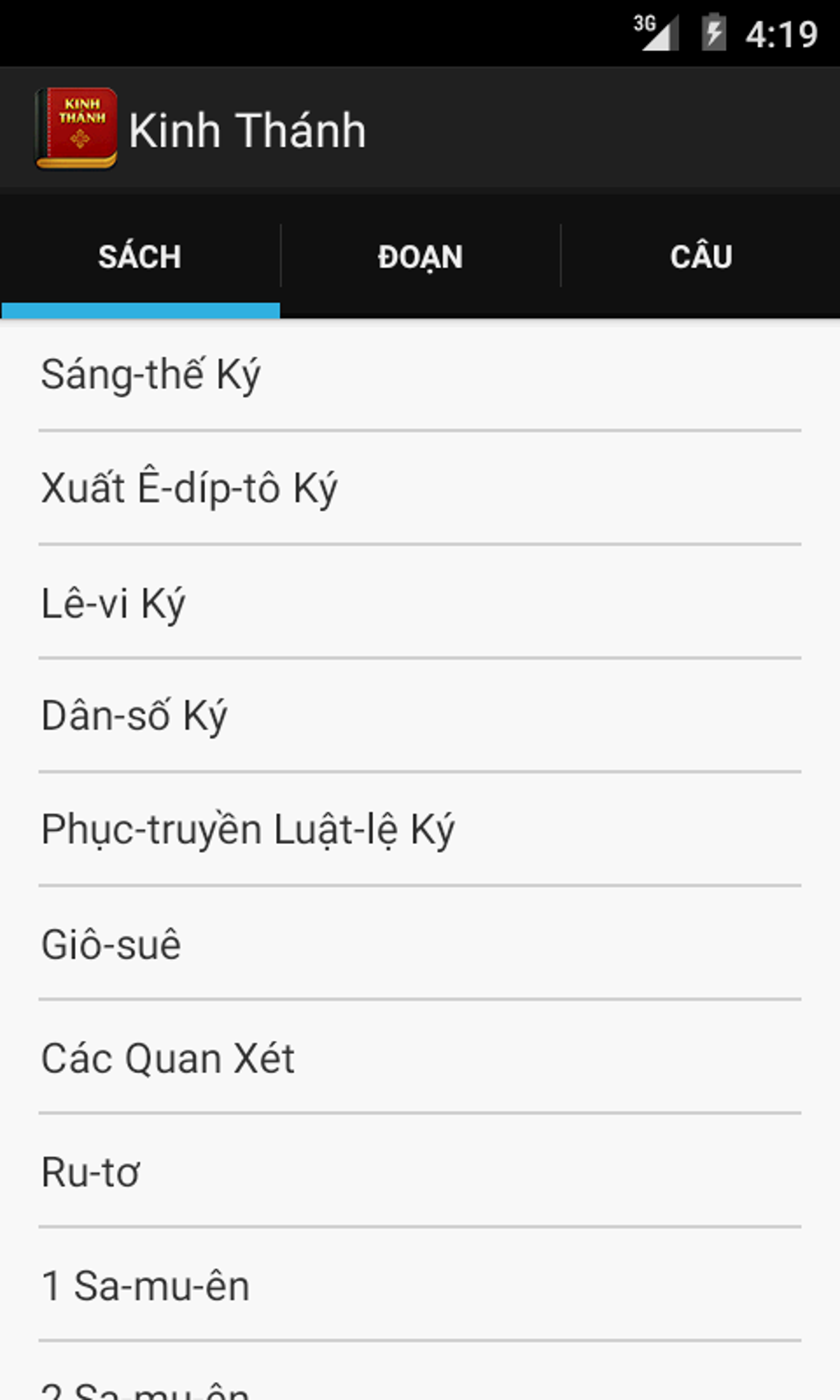Open Xuất Ê-díp-tô Ký
840x1400 pixels.
click(x=420, y=488)
